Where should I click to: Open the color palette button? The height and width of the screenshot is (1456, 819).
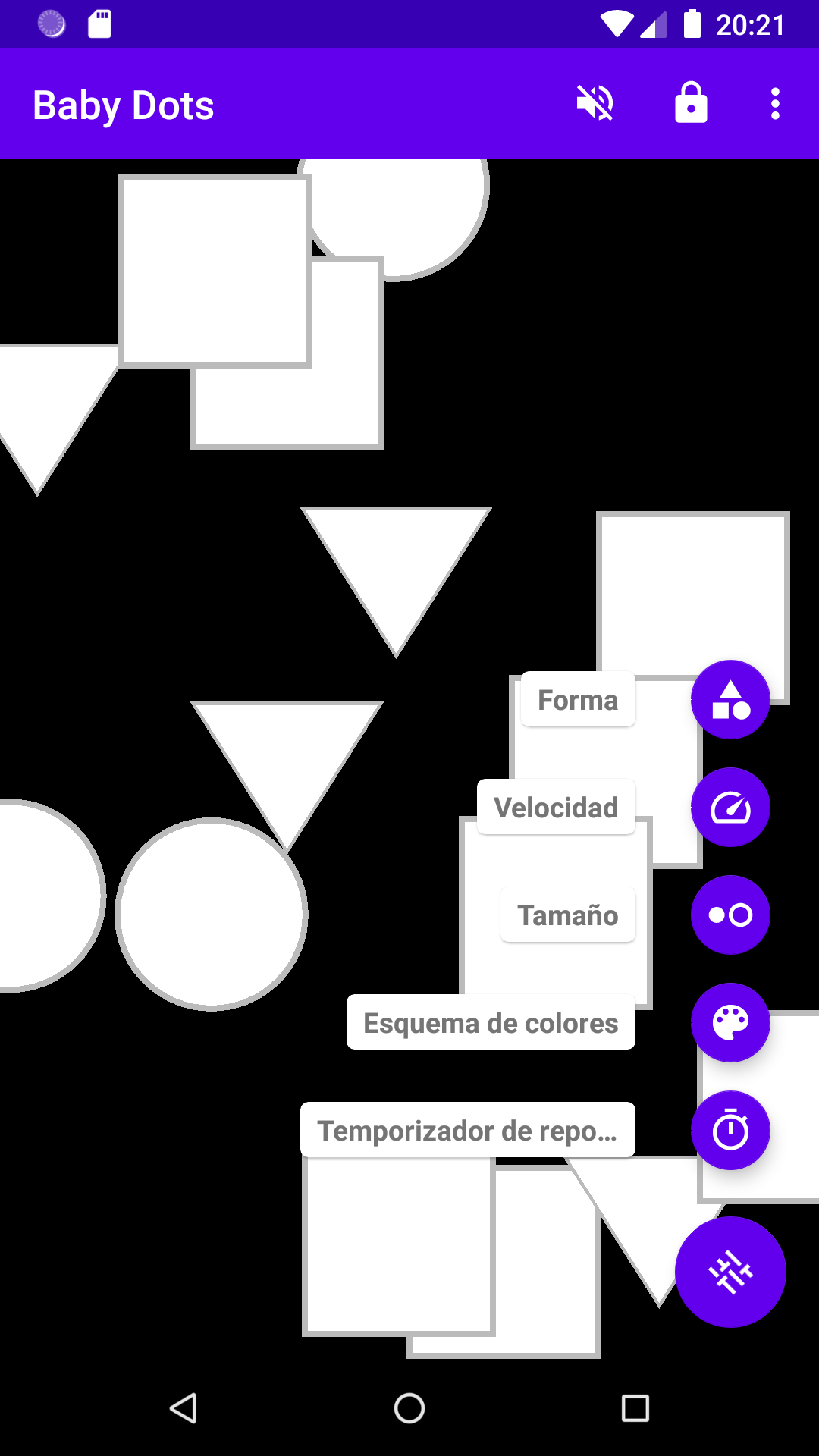pyautogui.click(x=730, y=1023)
